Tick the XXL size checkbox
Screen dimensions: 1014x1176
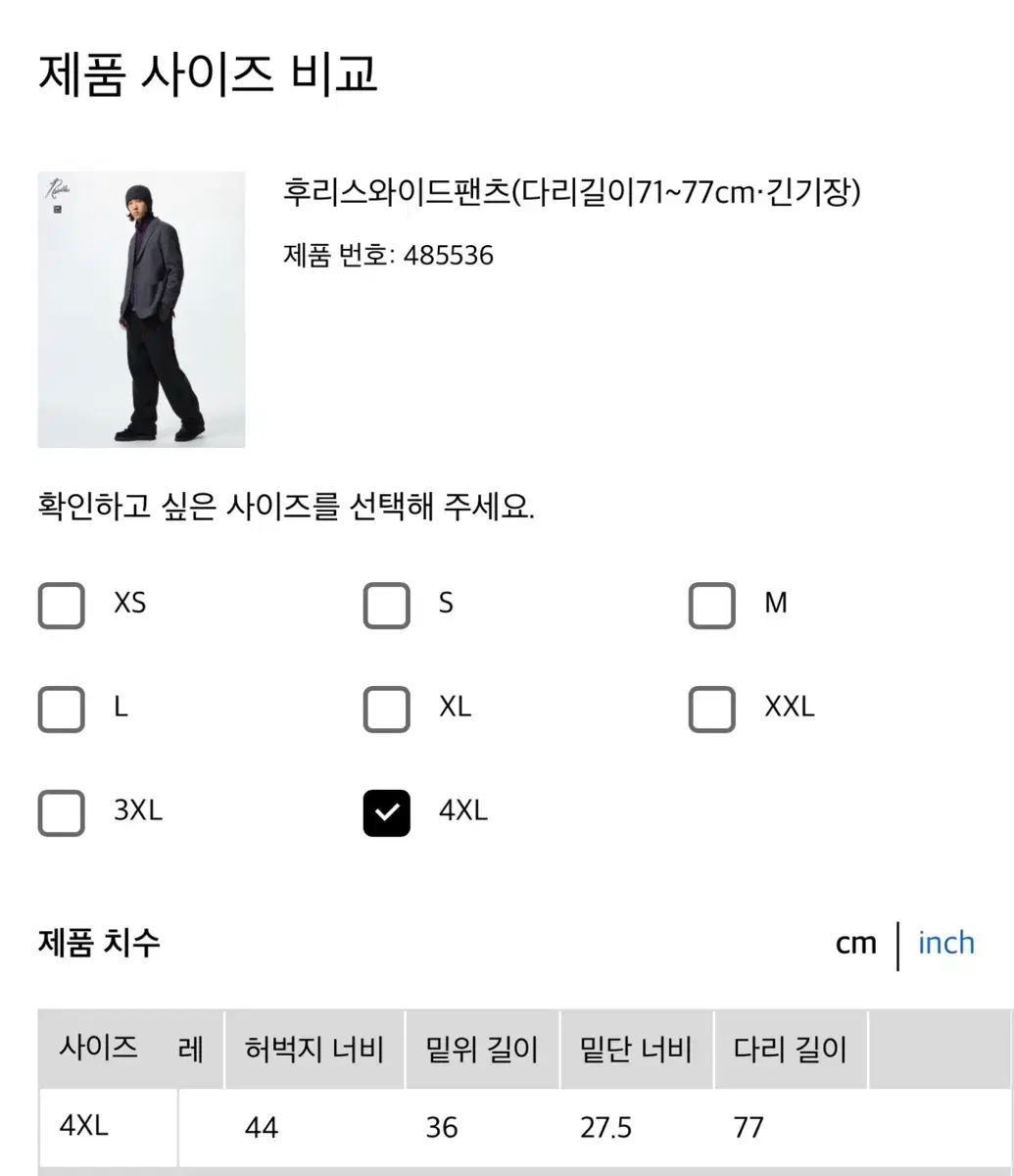pyautogui.click(x=711, y=709)
